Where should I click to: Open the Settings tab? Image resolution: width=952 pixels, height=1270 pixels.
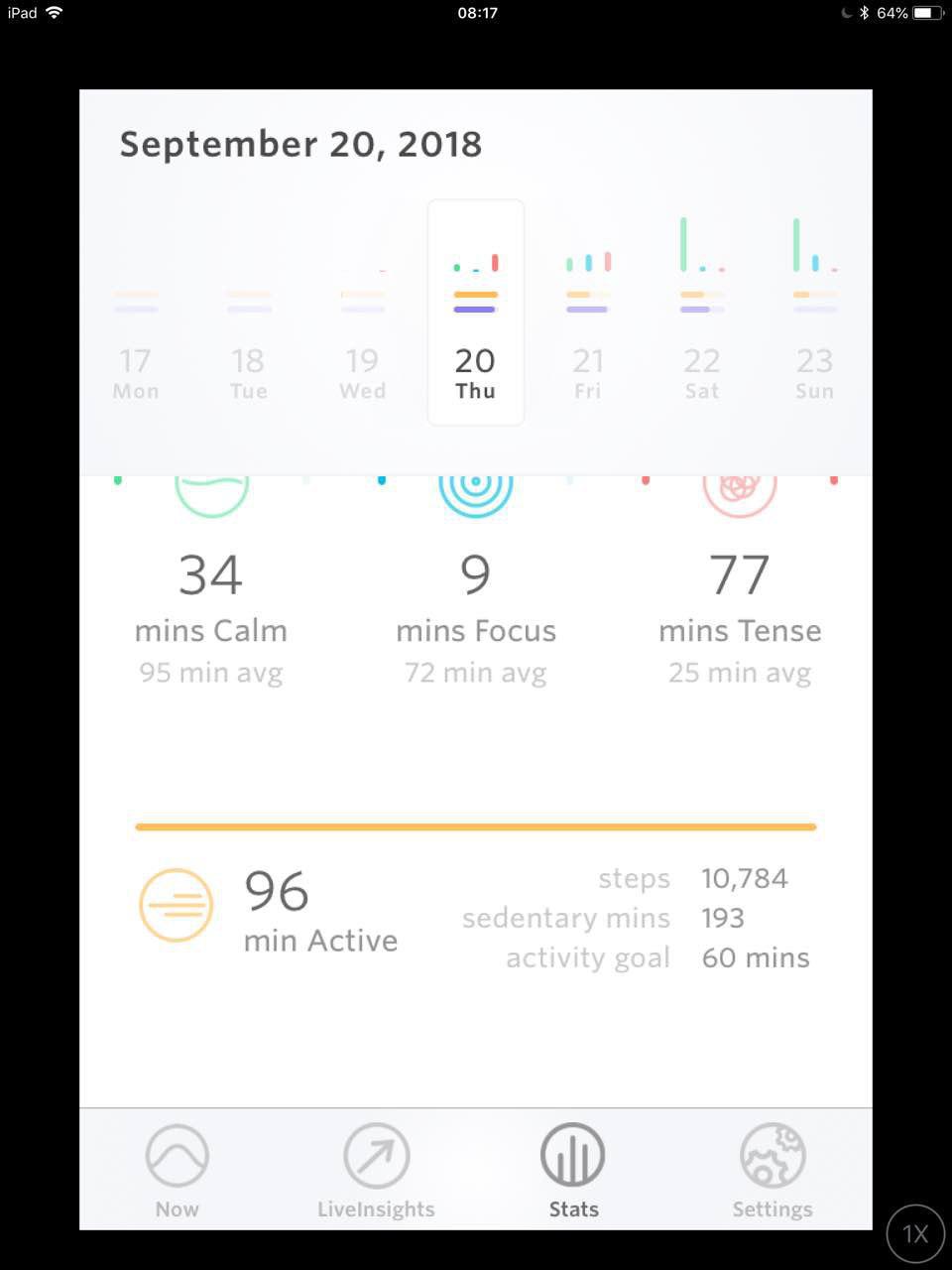click(773, 1170)
